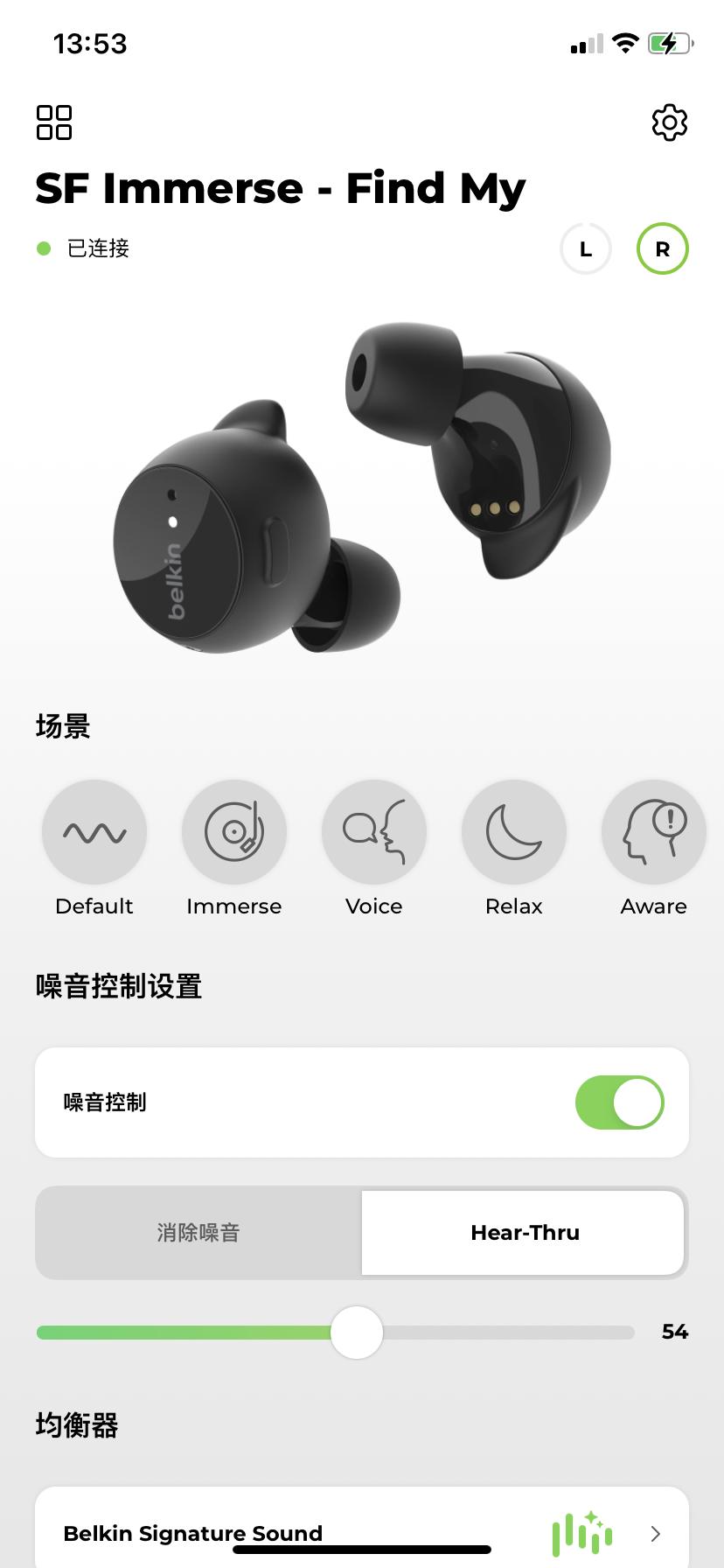
Task: Activate the Aware scene icon
Action: (652, 831)
